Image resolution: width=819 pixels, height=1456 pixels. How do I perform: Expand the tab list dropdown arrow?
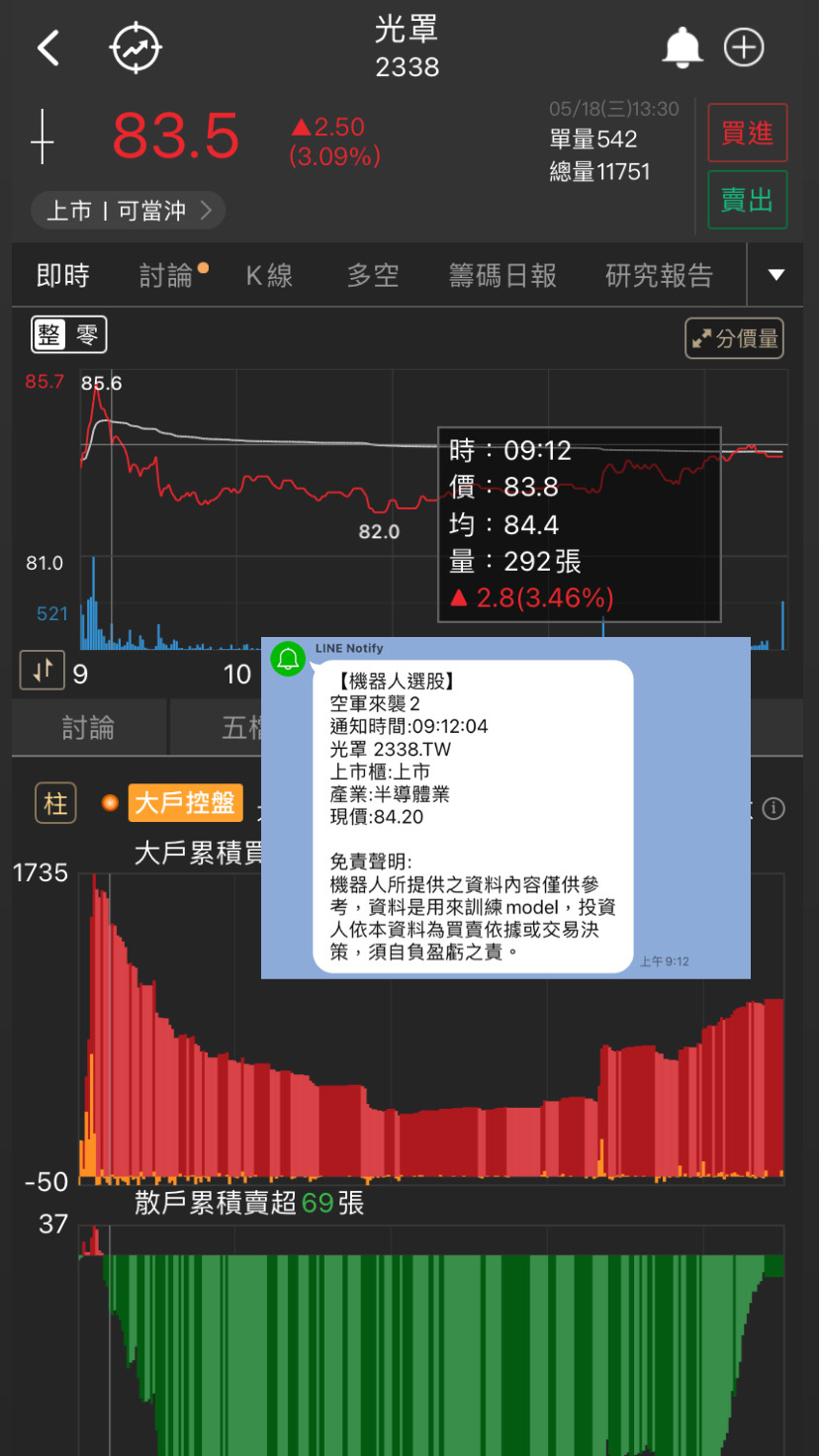click(776, 275)
